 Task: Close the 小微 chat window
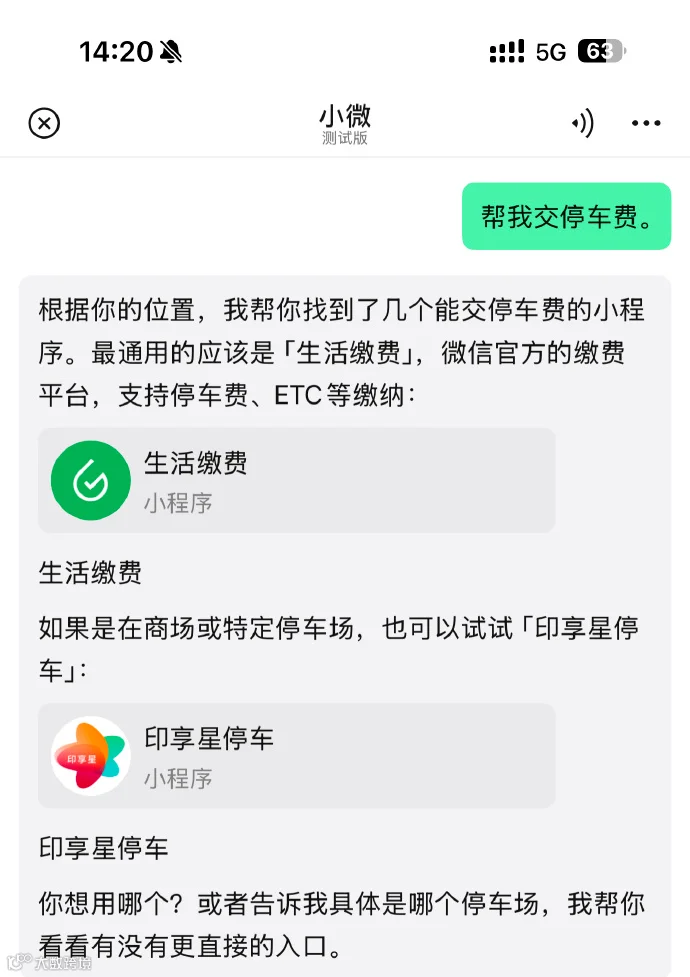44,123
